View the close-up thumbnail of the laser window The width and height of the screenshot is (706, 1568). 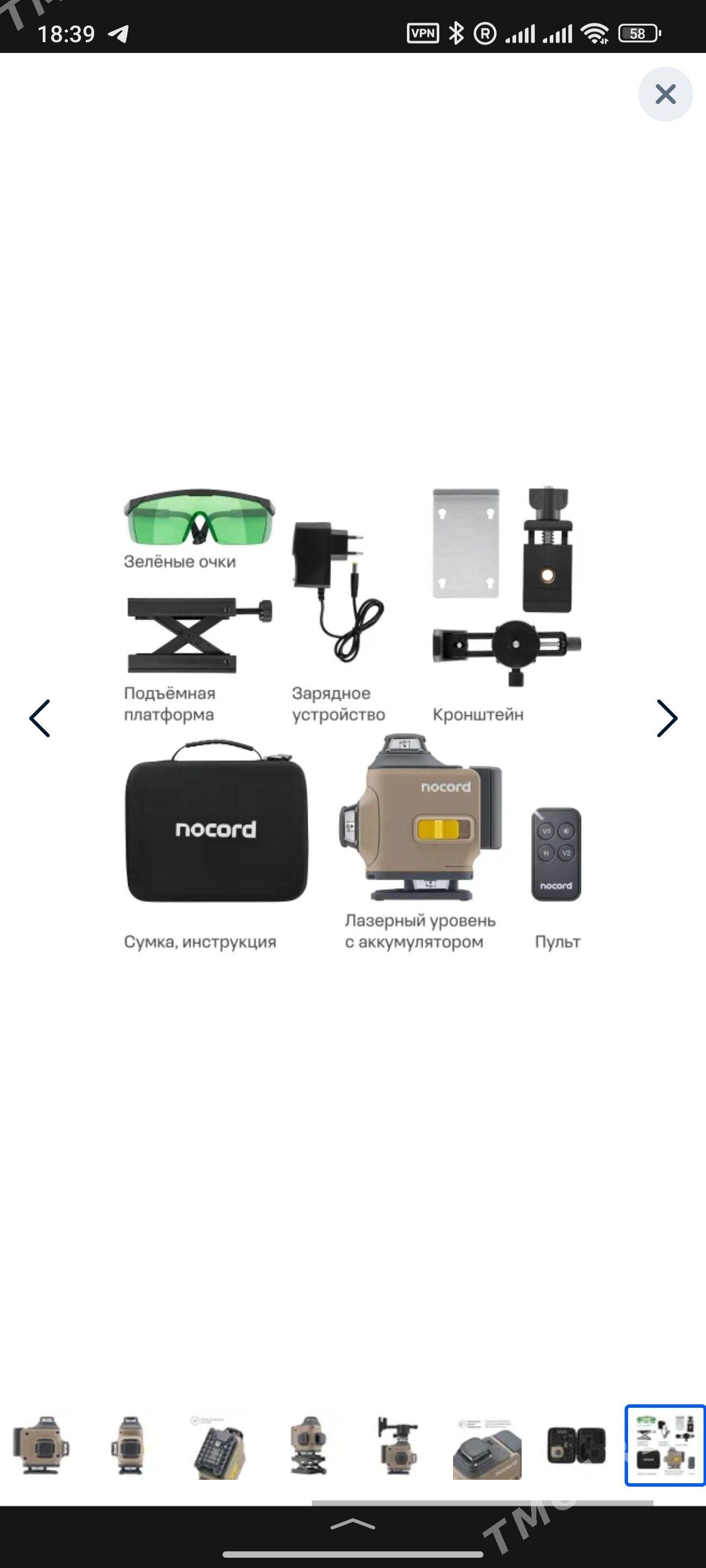tap(487, 1445)
